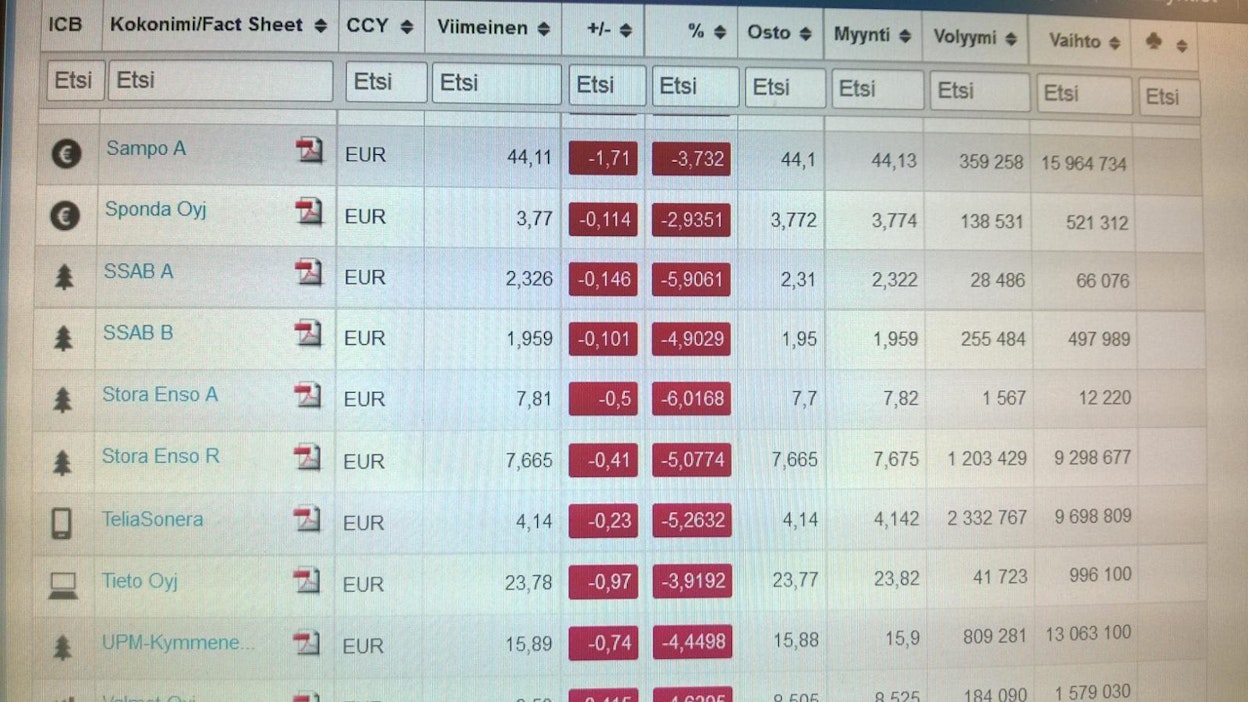Open the Sampo A fact sheet PDF
Image resolution: width=1248 pixels, height=702 pixels.
pyautogui.click(x=309, y=151)
